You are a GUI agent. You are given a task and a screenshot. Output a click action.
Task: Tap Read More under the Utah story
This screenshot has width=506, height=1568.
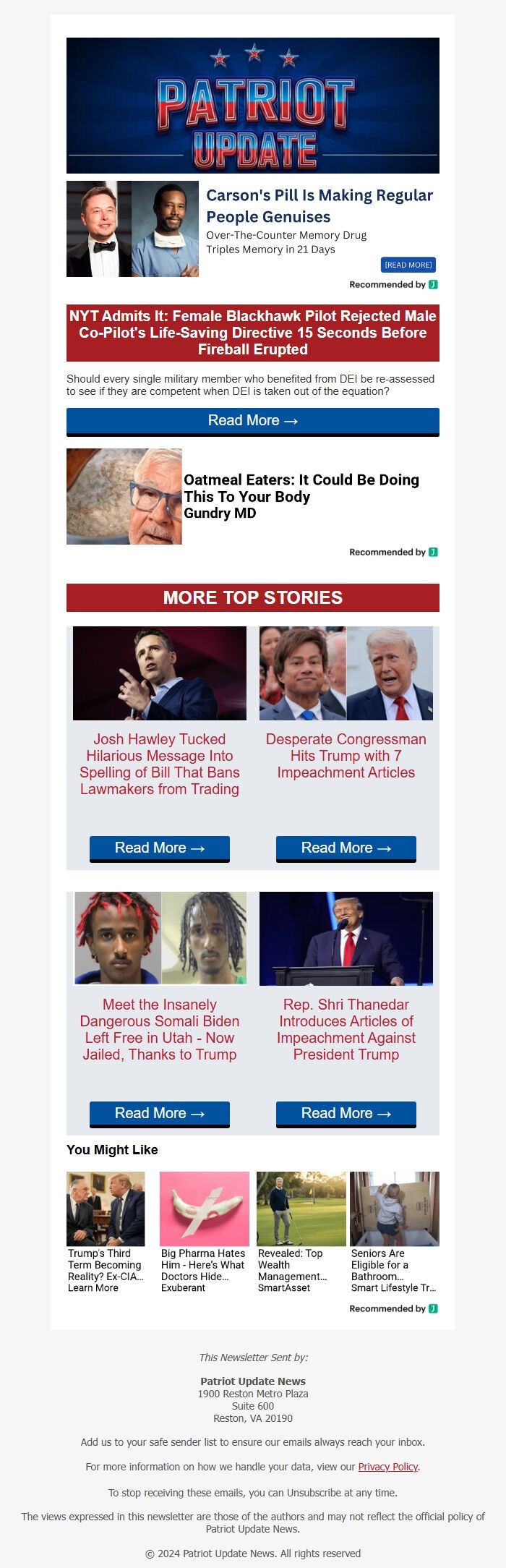tap(160, 1114)
